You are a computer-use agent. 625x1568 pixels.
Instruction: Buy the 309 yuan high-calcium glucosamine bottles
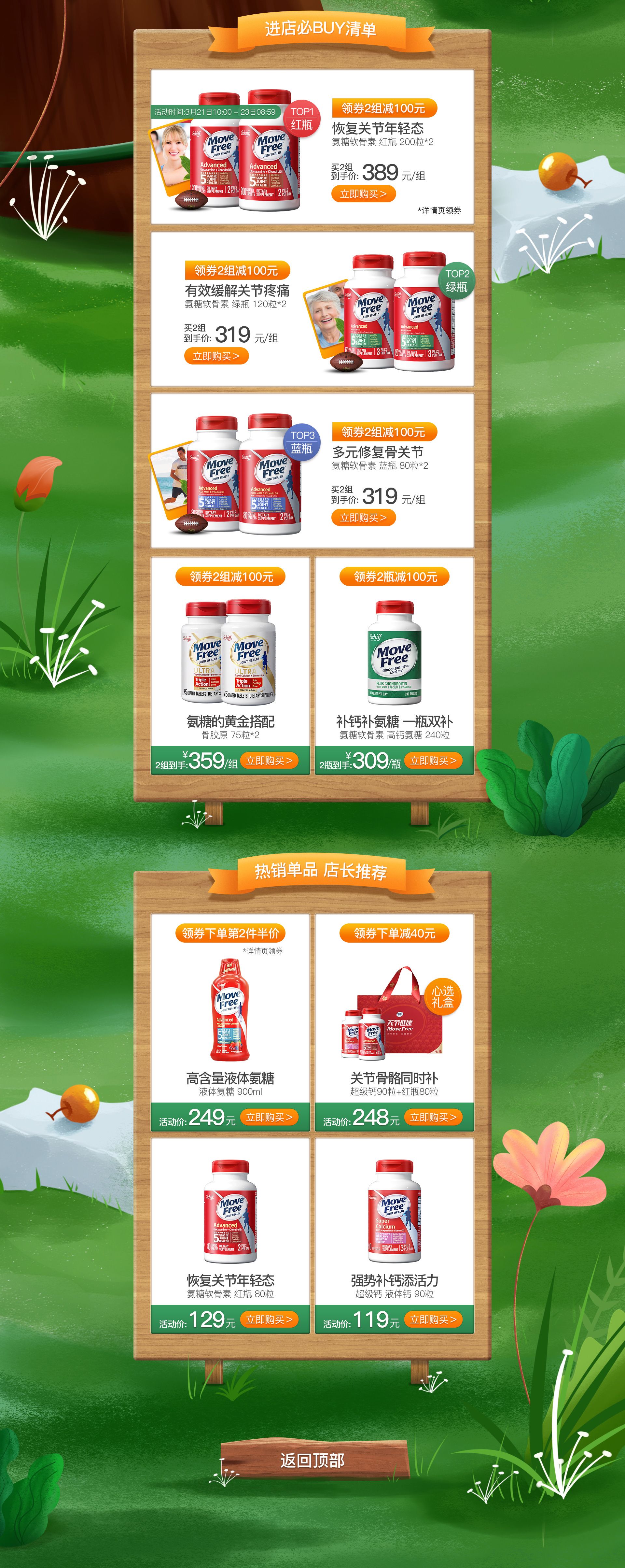tap(433, 761)
